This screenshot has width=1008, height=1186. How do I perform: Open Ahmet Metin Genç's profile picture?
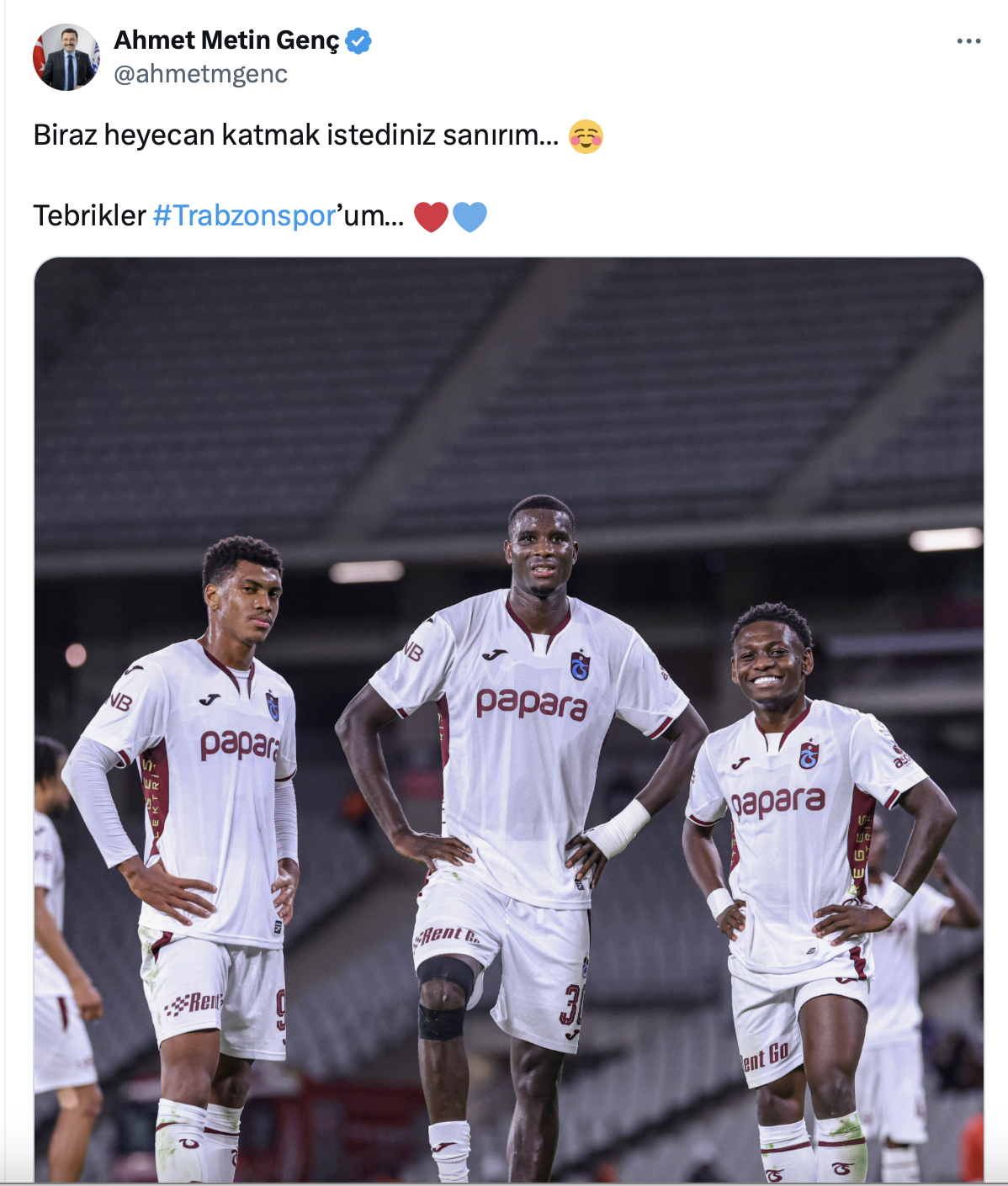tap(66, 57)
